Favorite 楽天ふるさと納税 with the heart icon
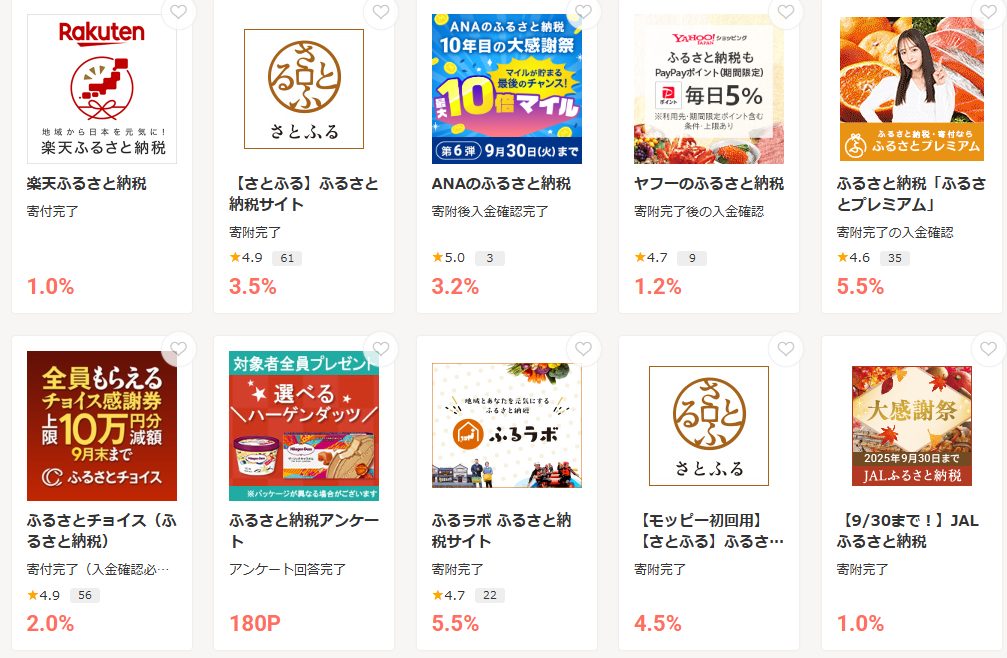 click(178, 12)
